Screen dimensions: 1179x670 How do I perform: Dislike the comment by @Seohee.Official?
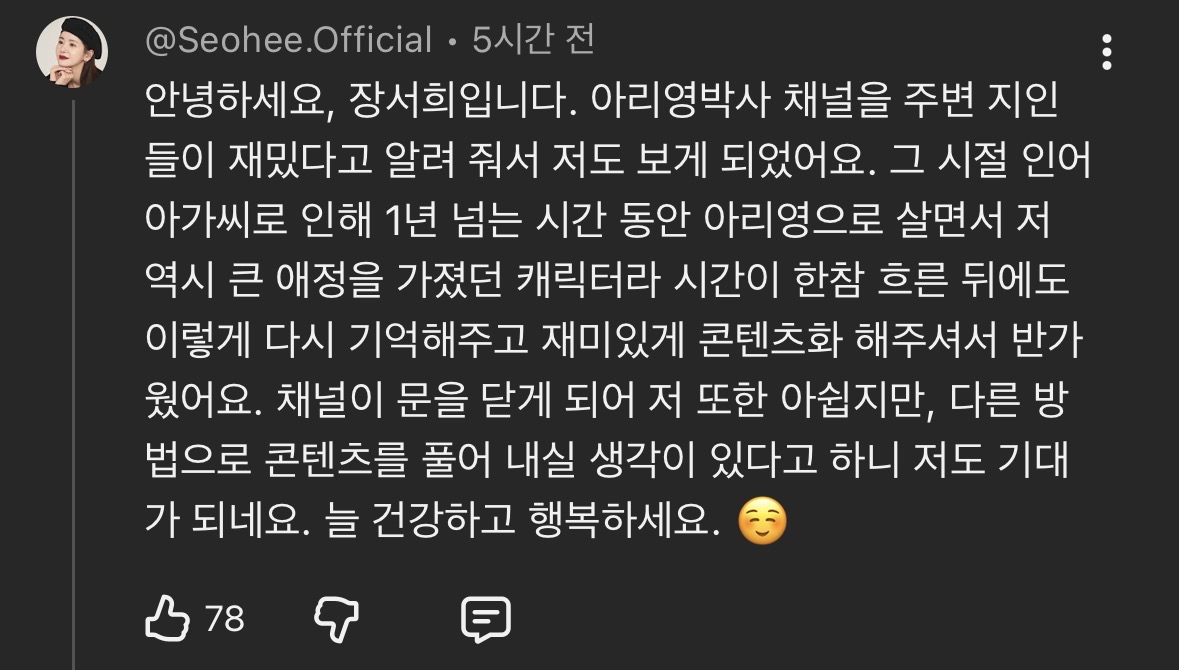337,620
